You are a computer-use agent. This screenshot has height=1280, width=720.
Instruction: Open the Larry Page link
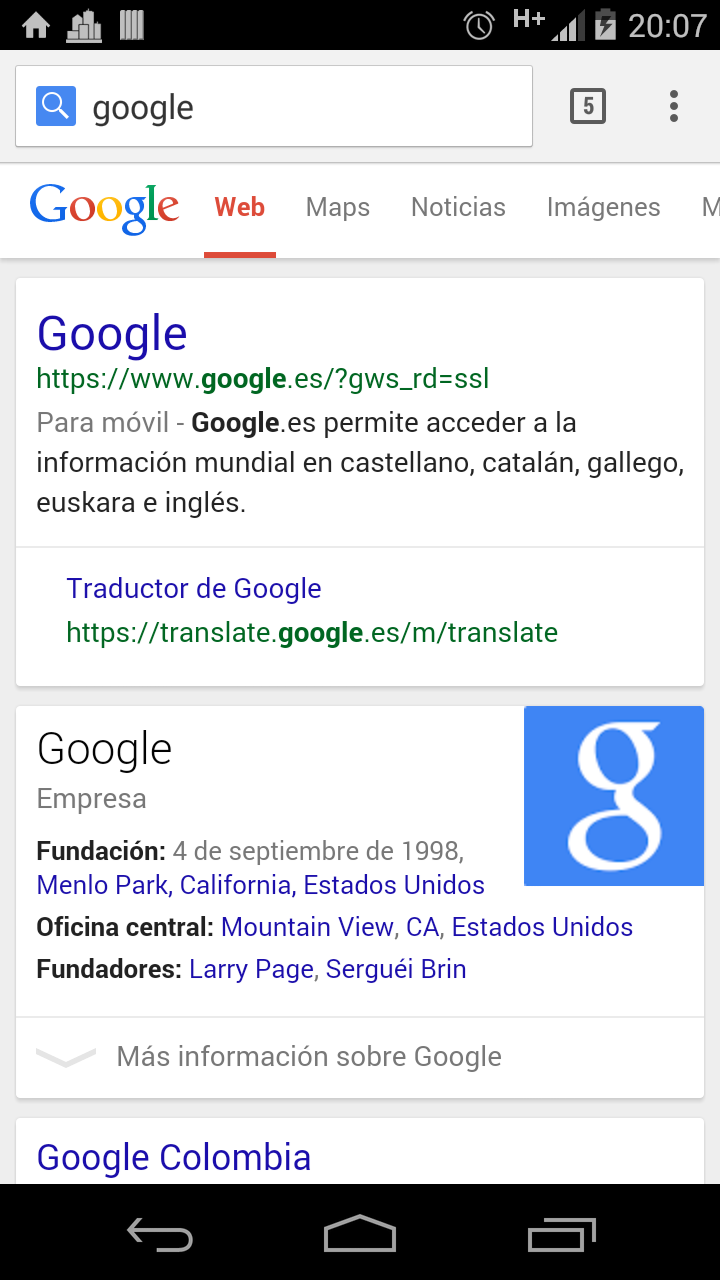click(x=251, y=969)
